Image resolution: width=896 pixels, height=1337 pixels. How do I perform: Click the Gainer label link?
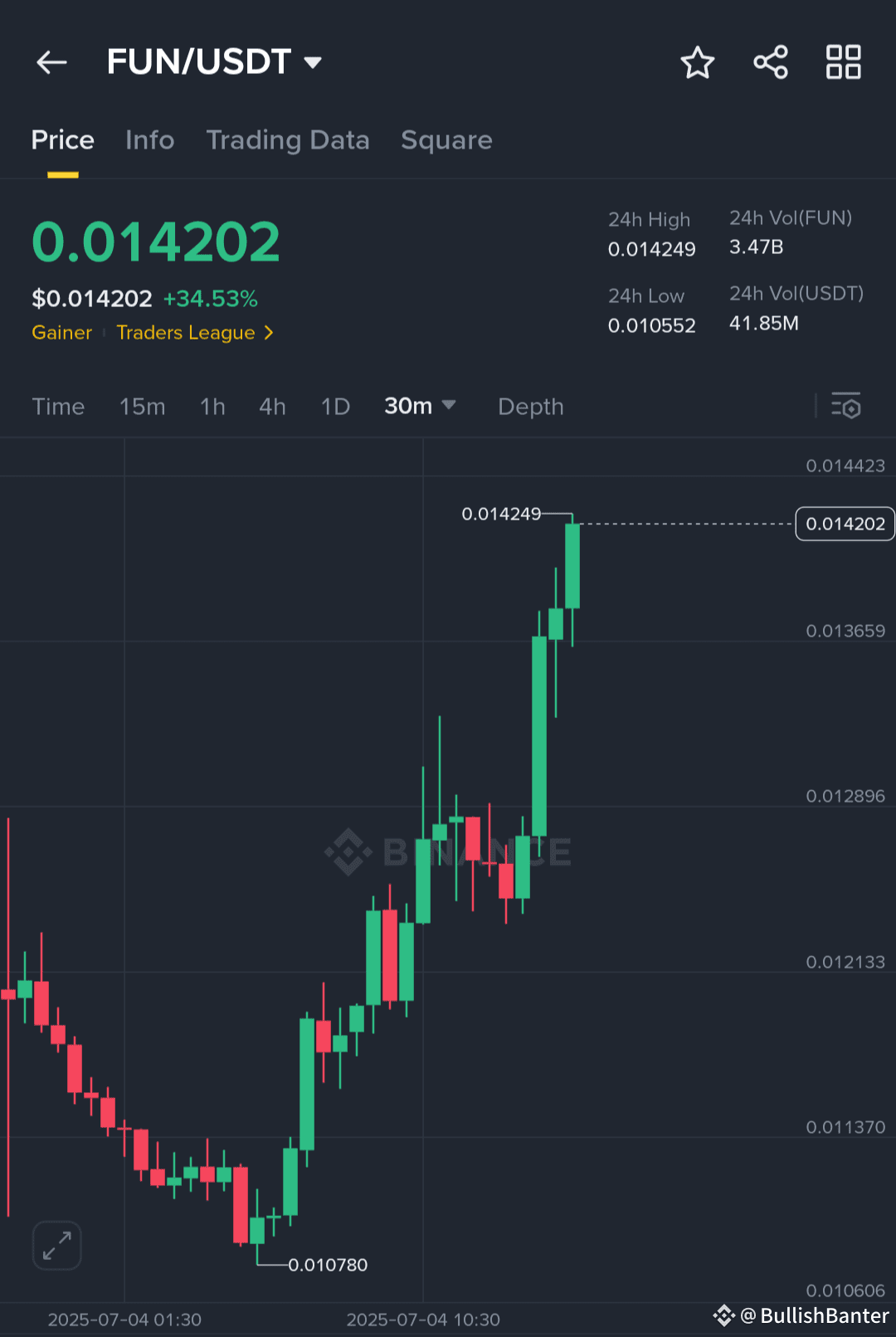click(61, 332)
